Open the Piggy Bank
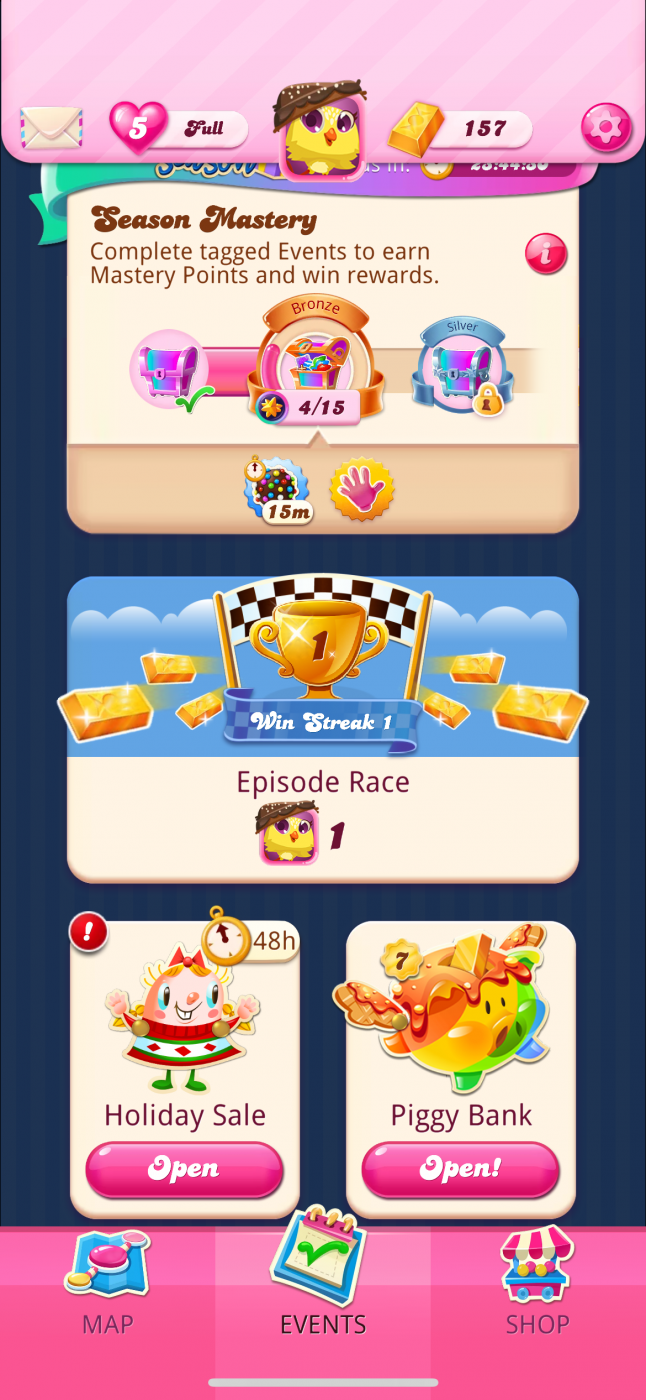The width and height of the screenshot is (646, 1400). pos(460,1169)
